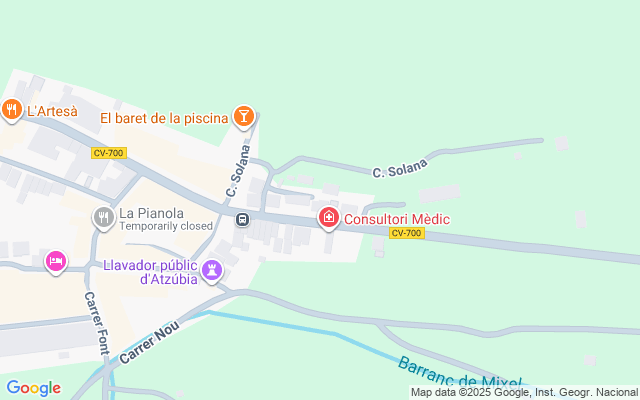640x400 pixels.
Task: Open the pink hotel lodging marker
Action: pyautogui.click(x=56, y=262)
